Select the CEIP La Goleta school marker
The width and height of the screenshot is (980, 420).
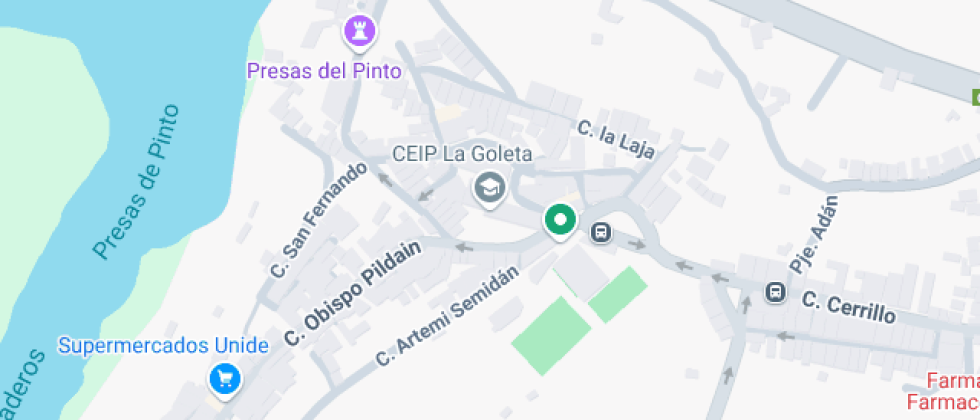coord(489,188)
